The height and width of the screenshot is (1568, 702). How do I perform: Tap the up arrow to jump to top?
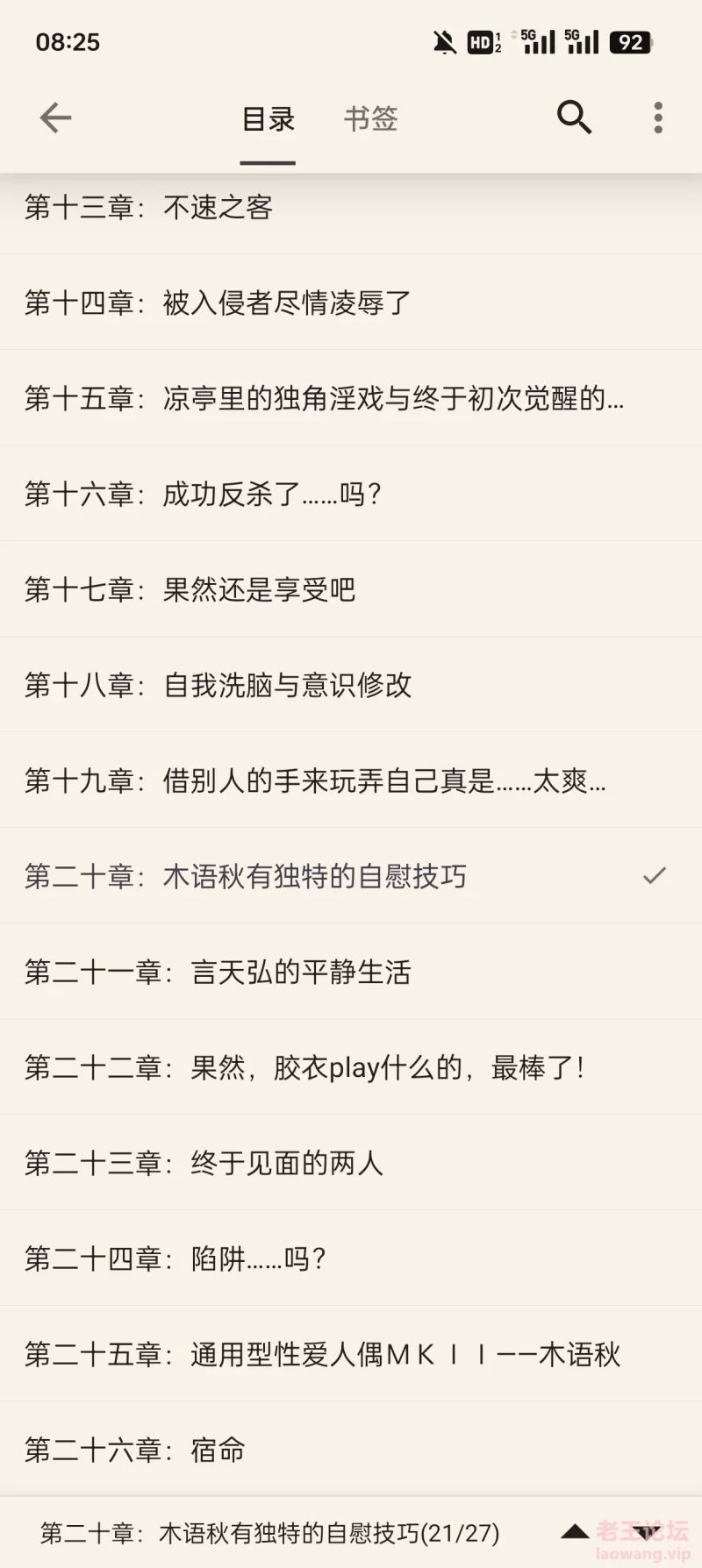575,1532
